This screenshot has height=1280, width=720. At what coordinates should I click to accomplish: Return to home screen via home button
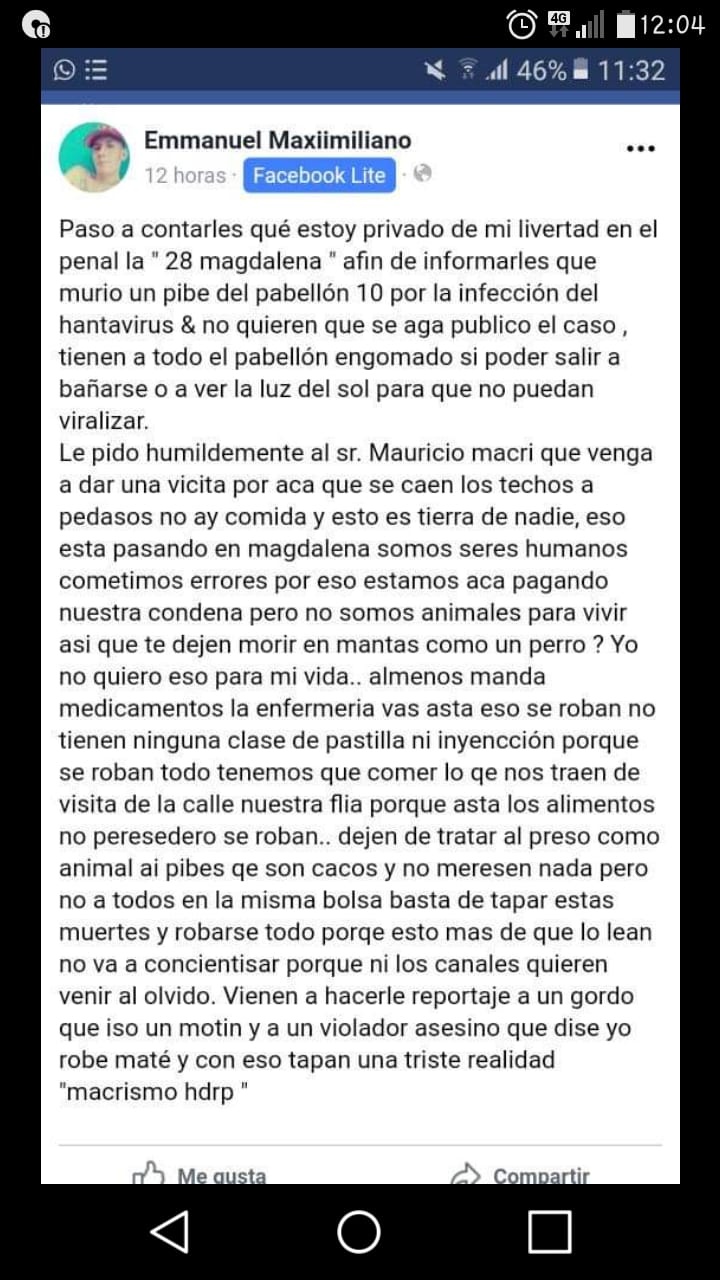(x=359, y=1231)
